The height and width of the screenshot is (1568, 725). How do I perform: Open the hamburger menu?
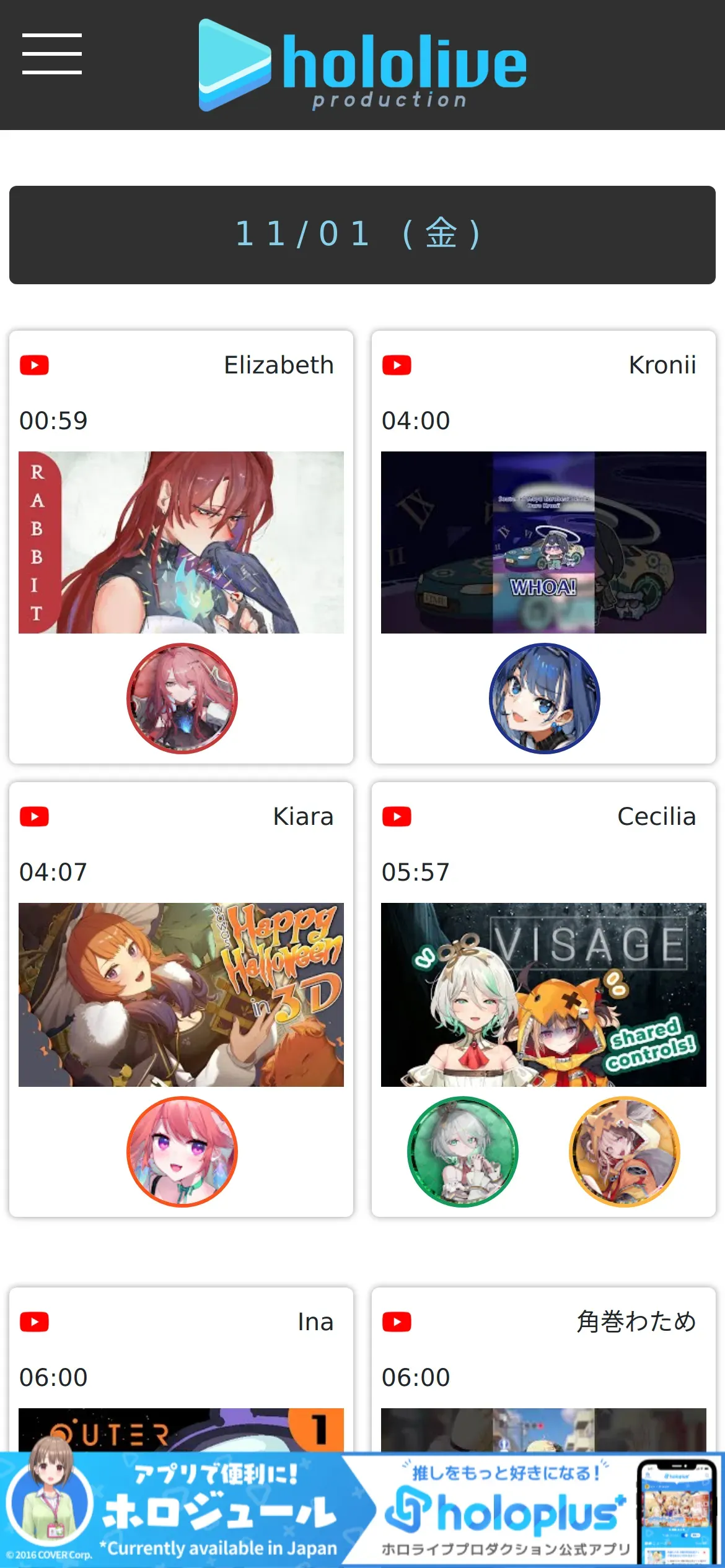point(52,54)
